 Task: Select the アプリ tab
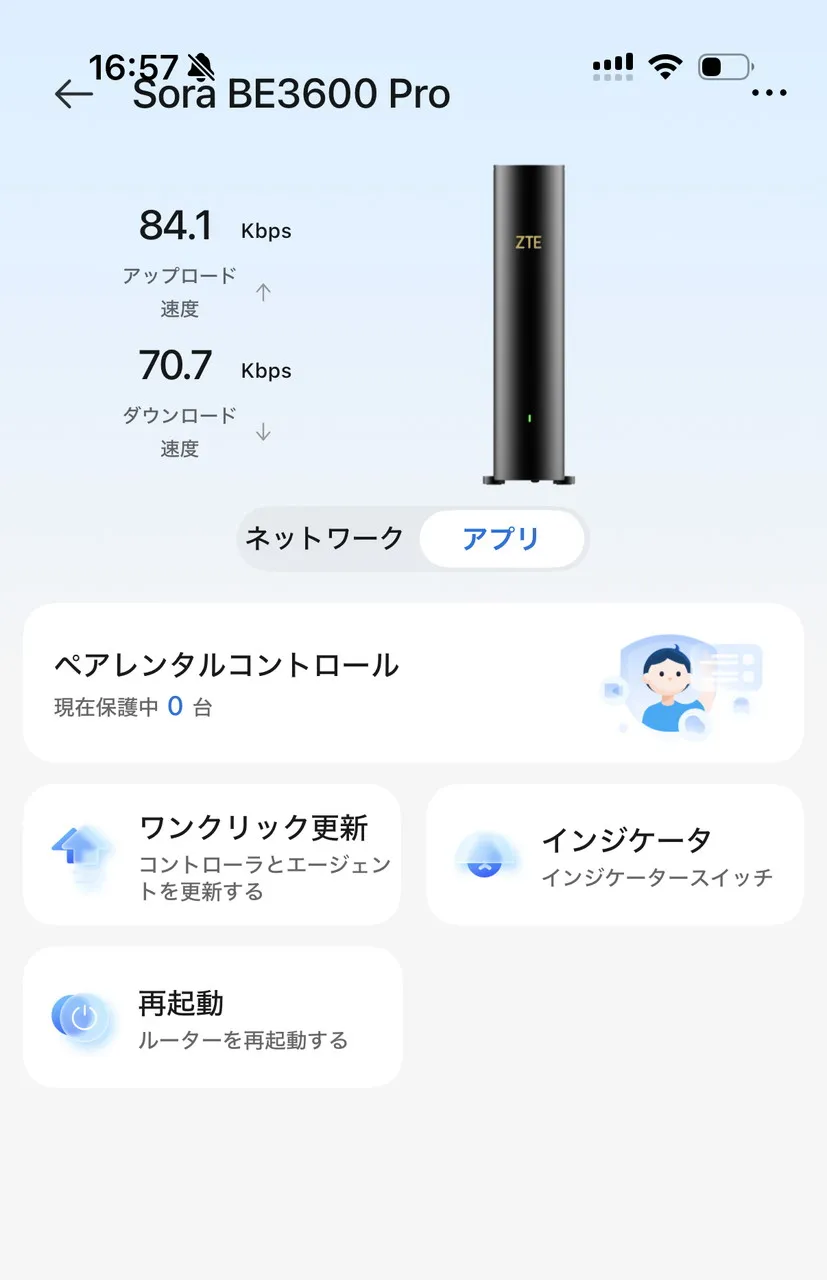pos(500,539)
